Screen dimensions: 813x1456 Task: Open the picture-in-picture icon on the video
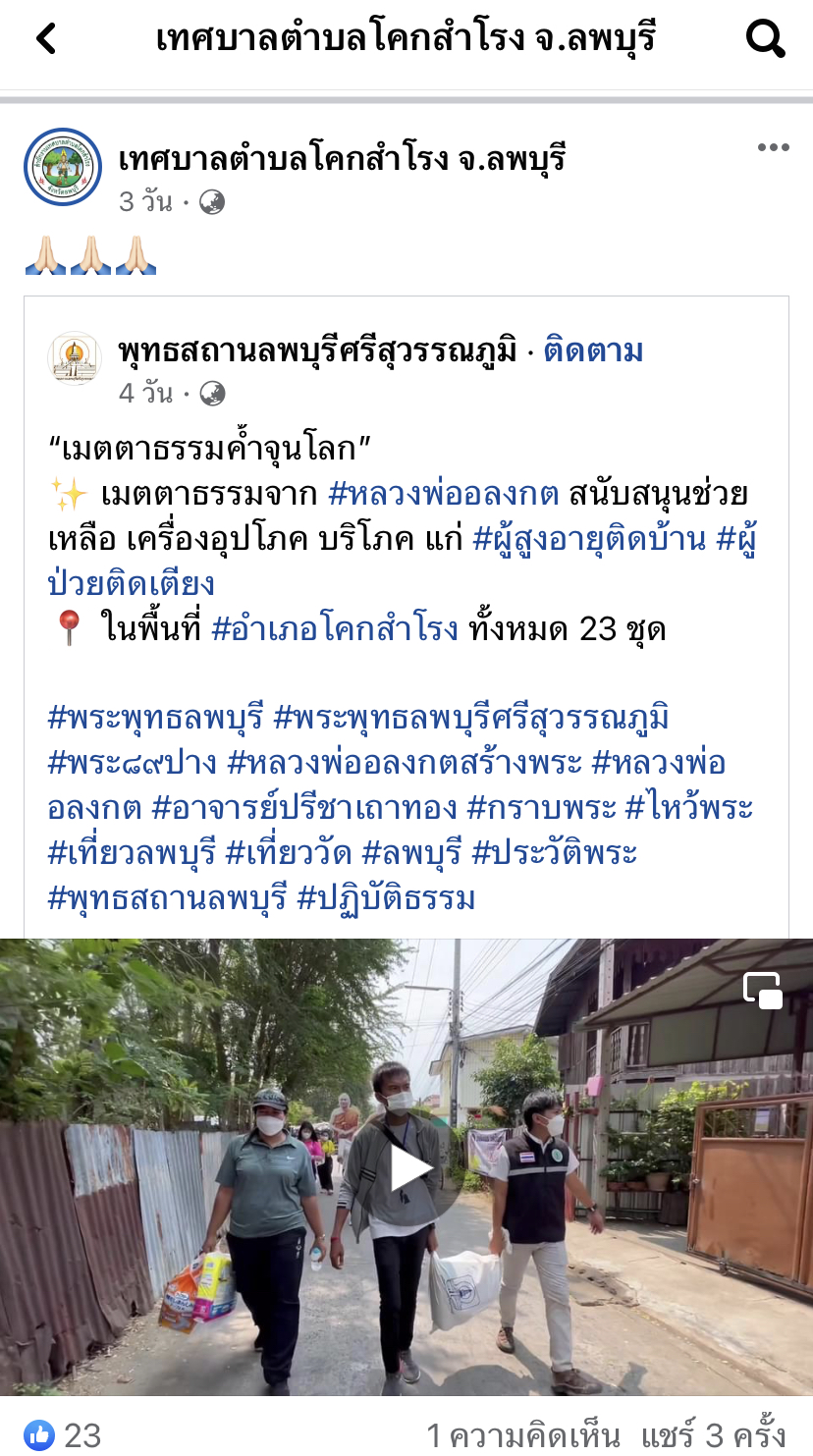[x=763, y=990]
